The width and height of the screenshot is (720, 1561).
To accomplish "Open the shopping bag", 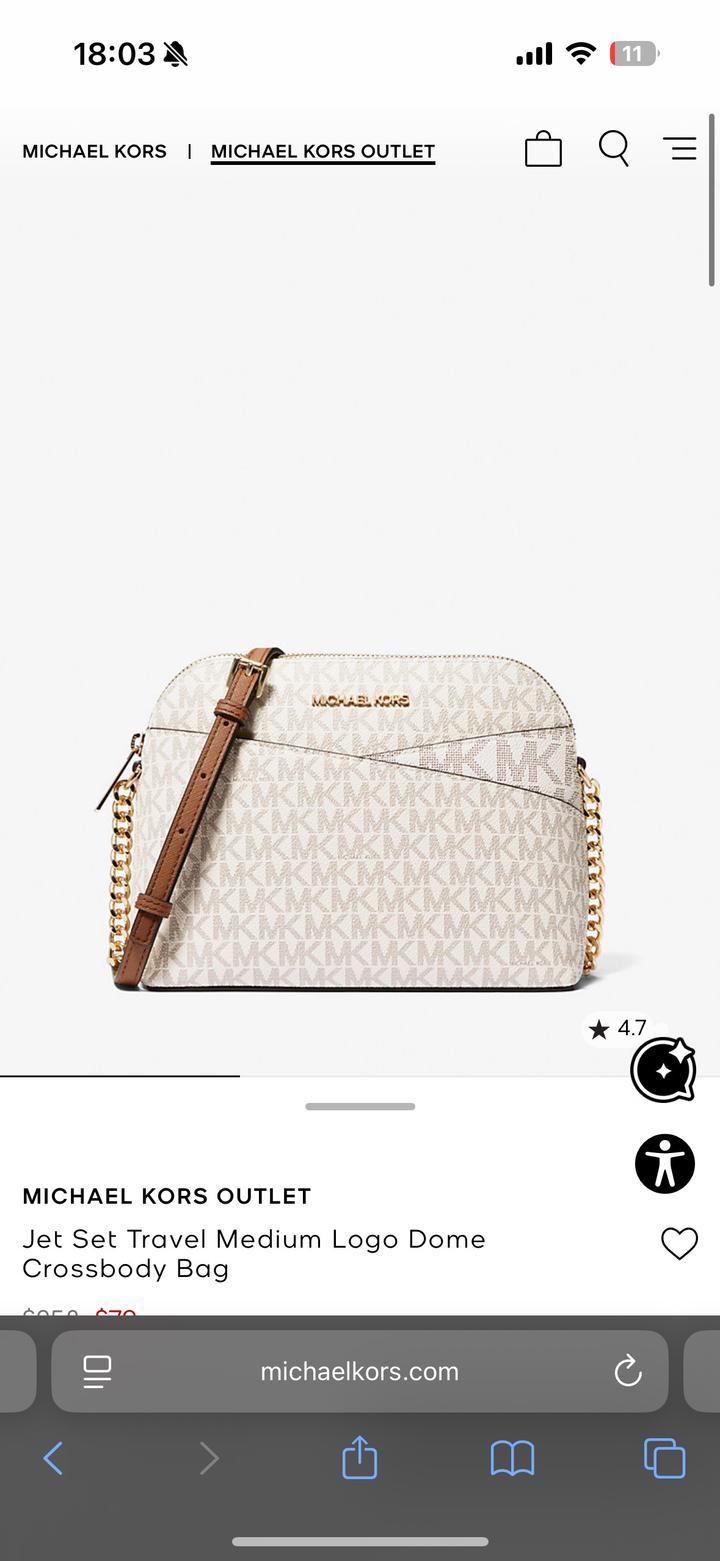I will point(543,148).
